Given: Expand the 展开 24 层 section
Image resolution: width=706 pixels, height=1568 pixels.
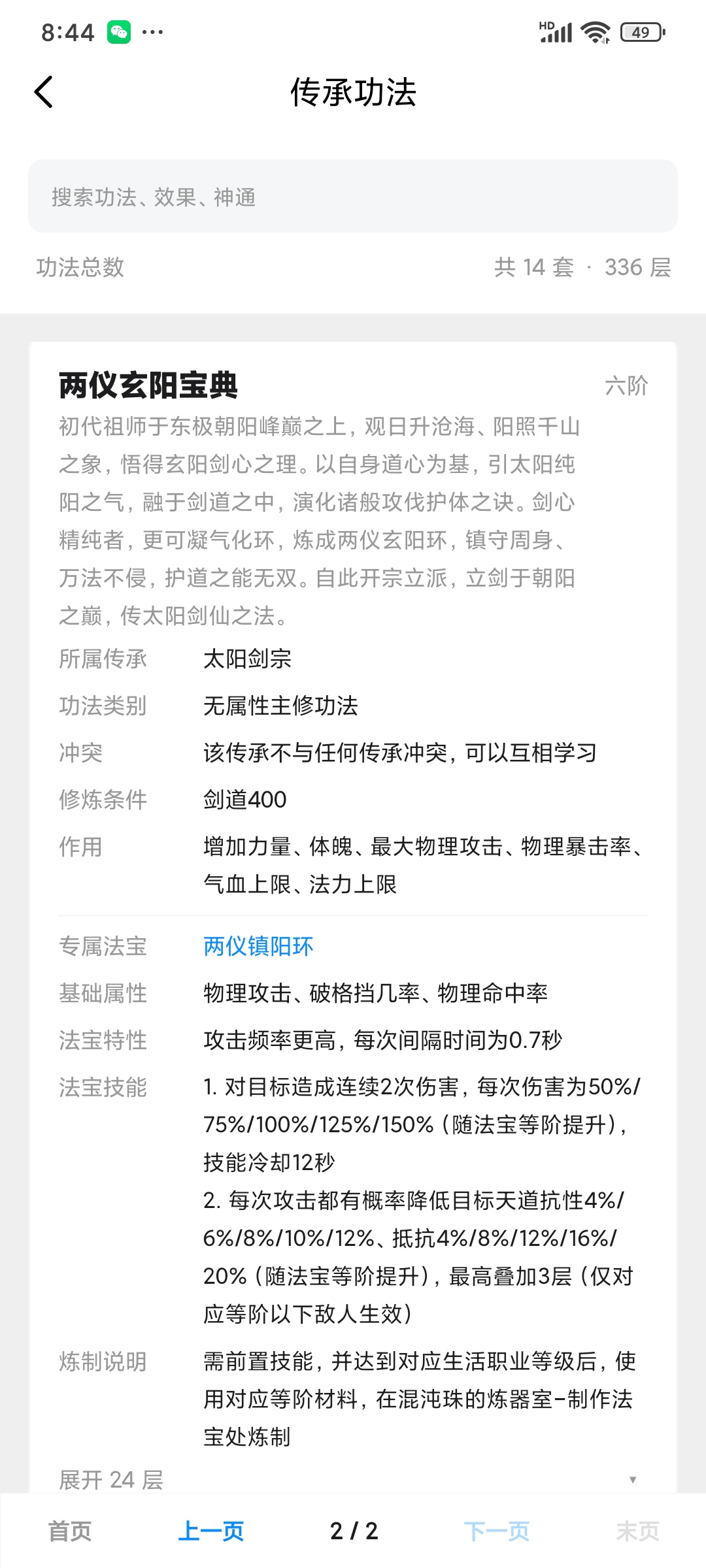Looking at the screenshot, I should point(353,1479).
